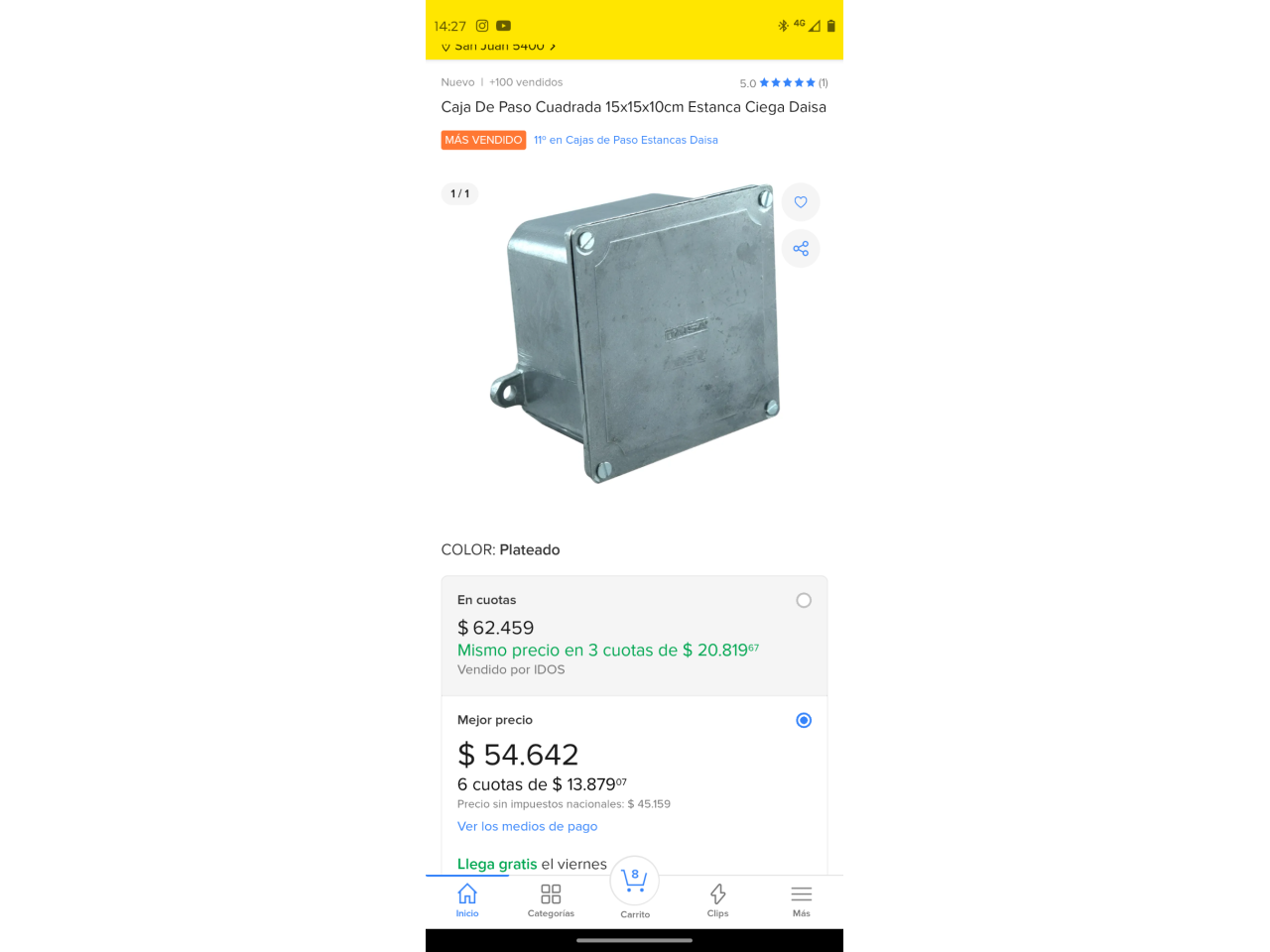Select the En cuotas price option
Viewport: 1270px width, 952px height.
pos(804,600)
